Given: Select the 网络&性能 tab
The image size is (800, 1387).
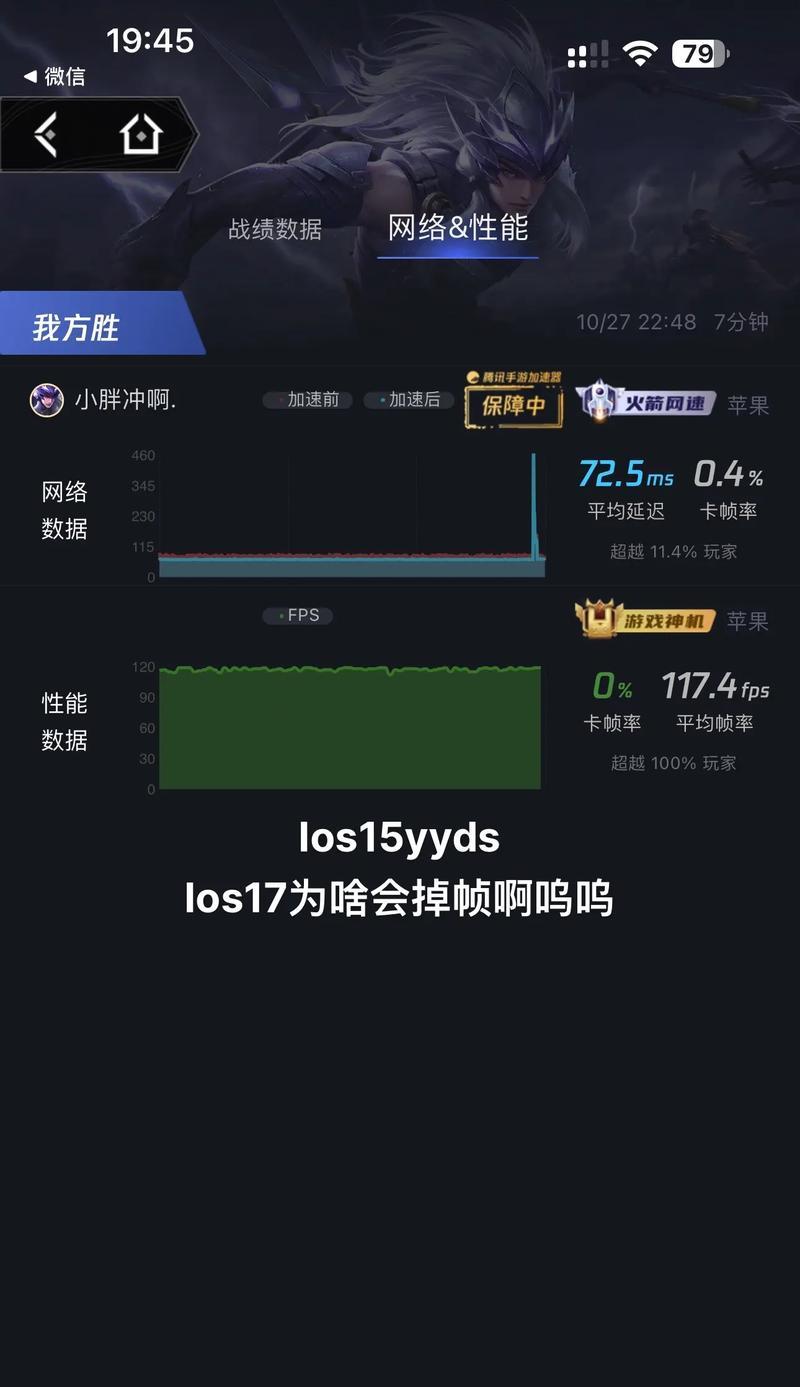Looking at the screenshot, I should (x=458, y=228).
